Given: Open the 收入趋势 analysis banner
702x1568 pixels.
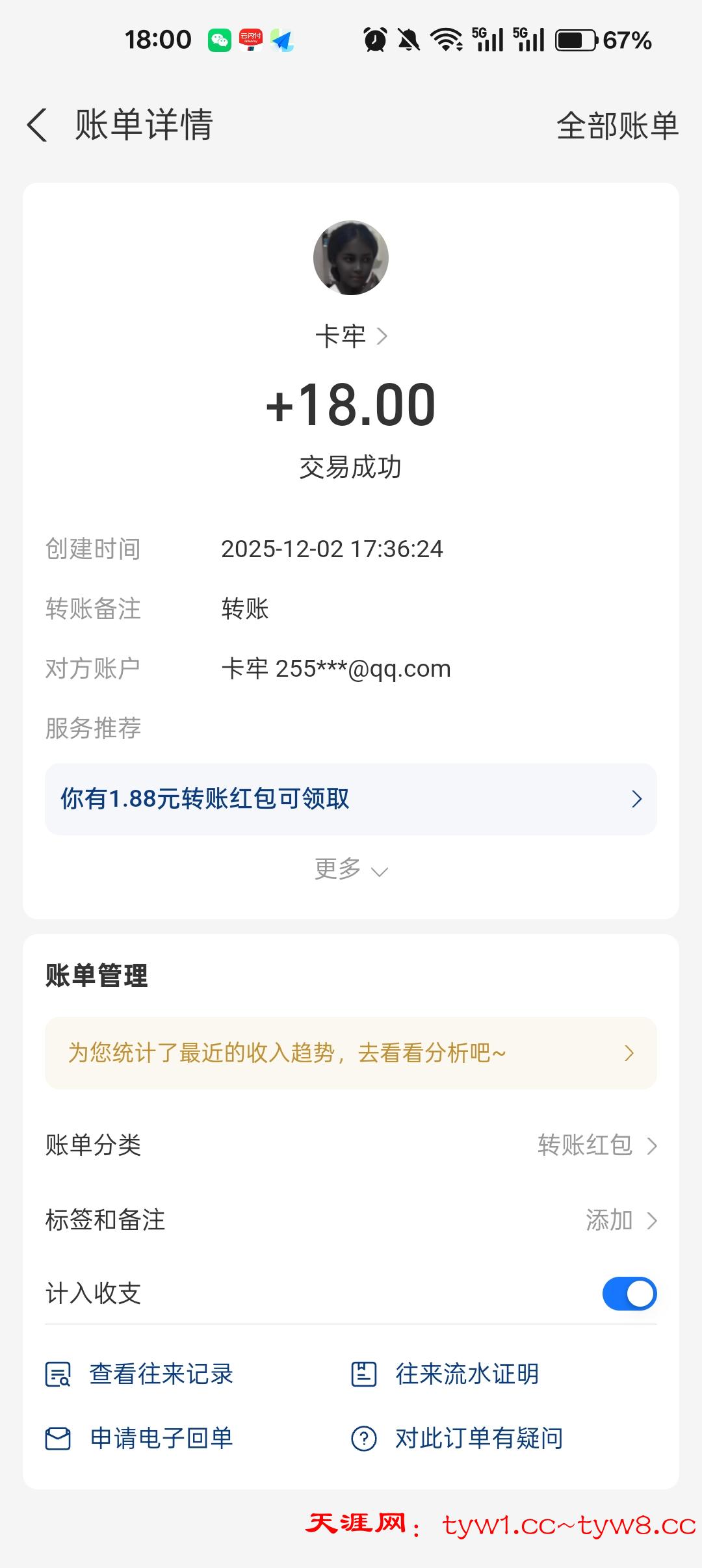Looking at the screenshot, I should (x=351, y=1053).
